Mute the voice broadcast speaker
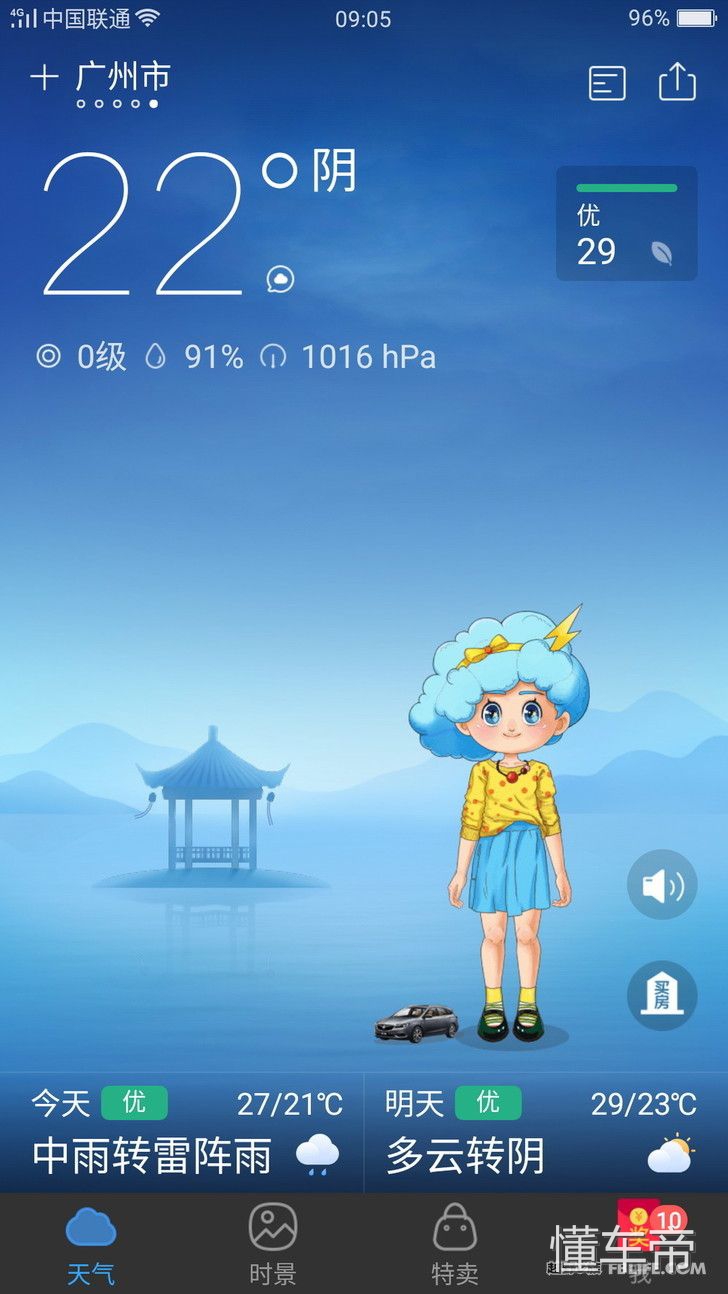Viewport: 728px width, 1294px height. click(661, 885)
